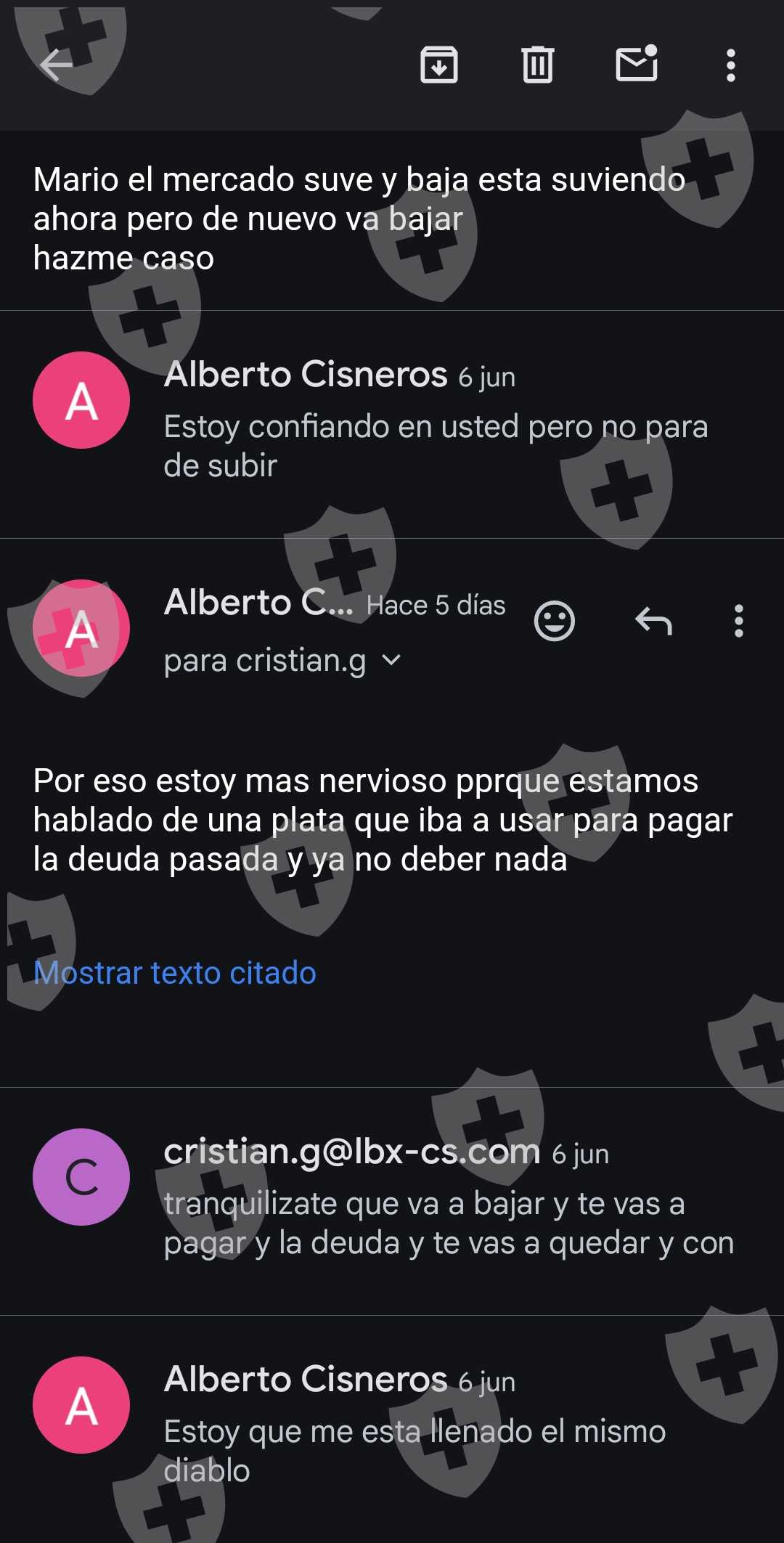The image size is (784, 1543).
Task: Mark the conversation as unread
Action: (x=637, y=64)
